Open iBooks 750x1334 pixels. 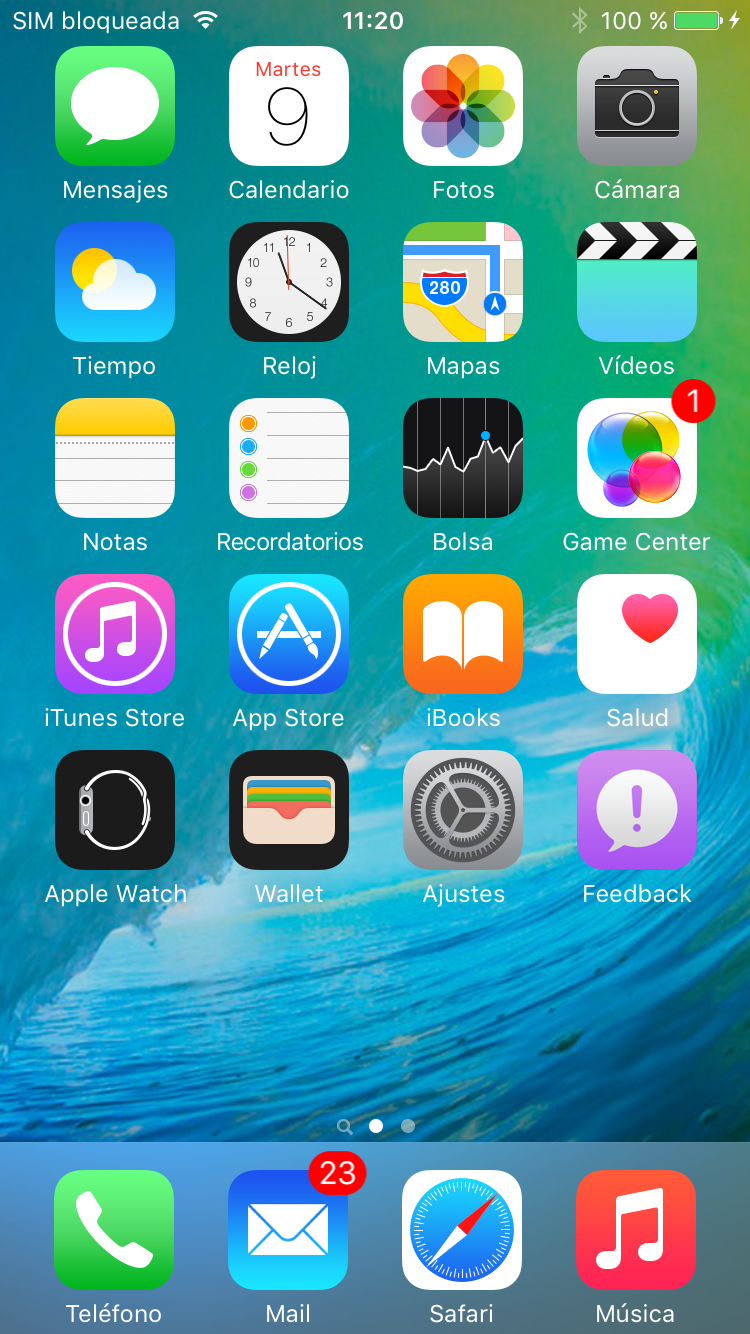coord(463,634)
